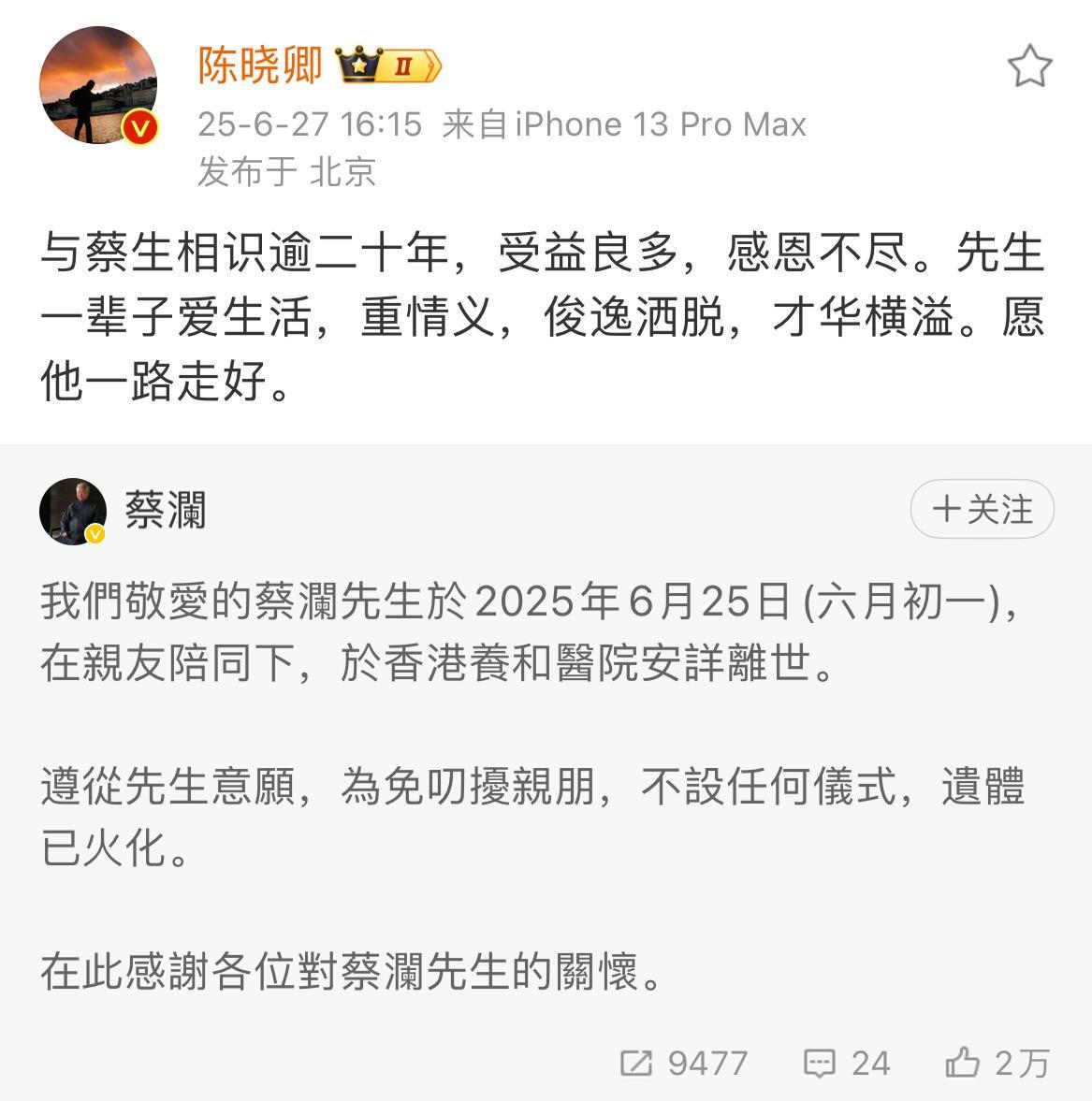Like the post with 2万 likes
This screenshot has height=1101, width=1092.
[x=997, y=1064]
